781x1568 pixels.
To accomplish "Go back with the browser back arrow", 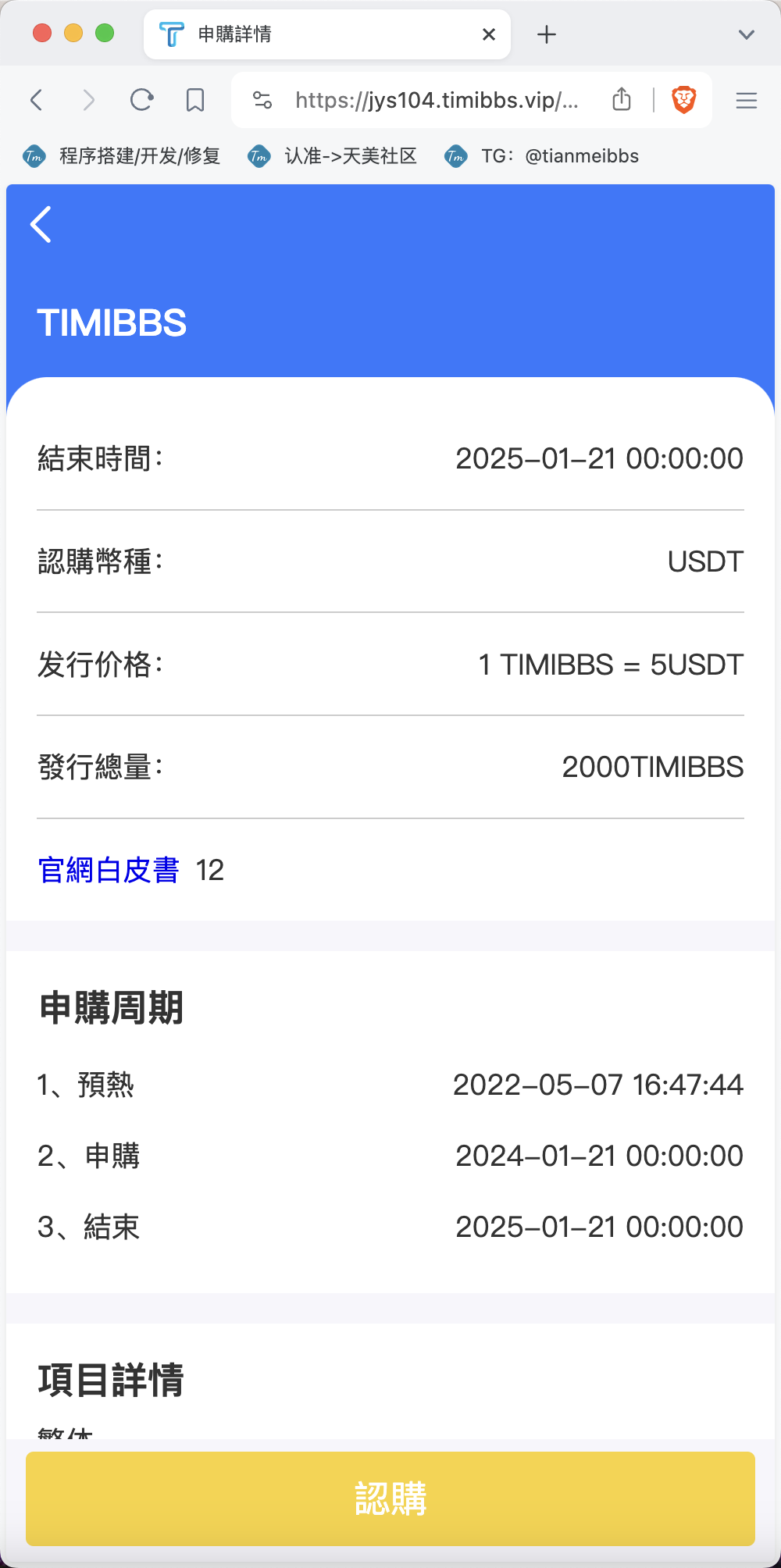I will (37, 100).
